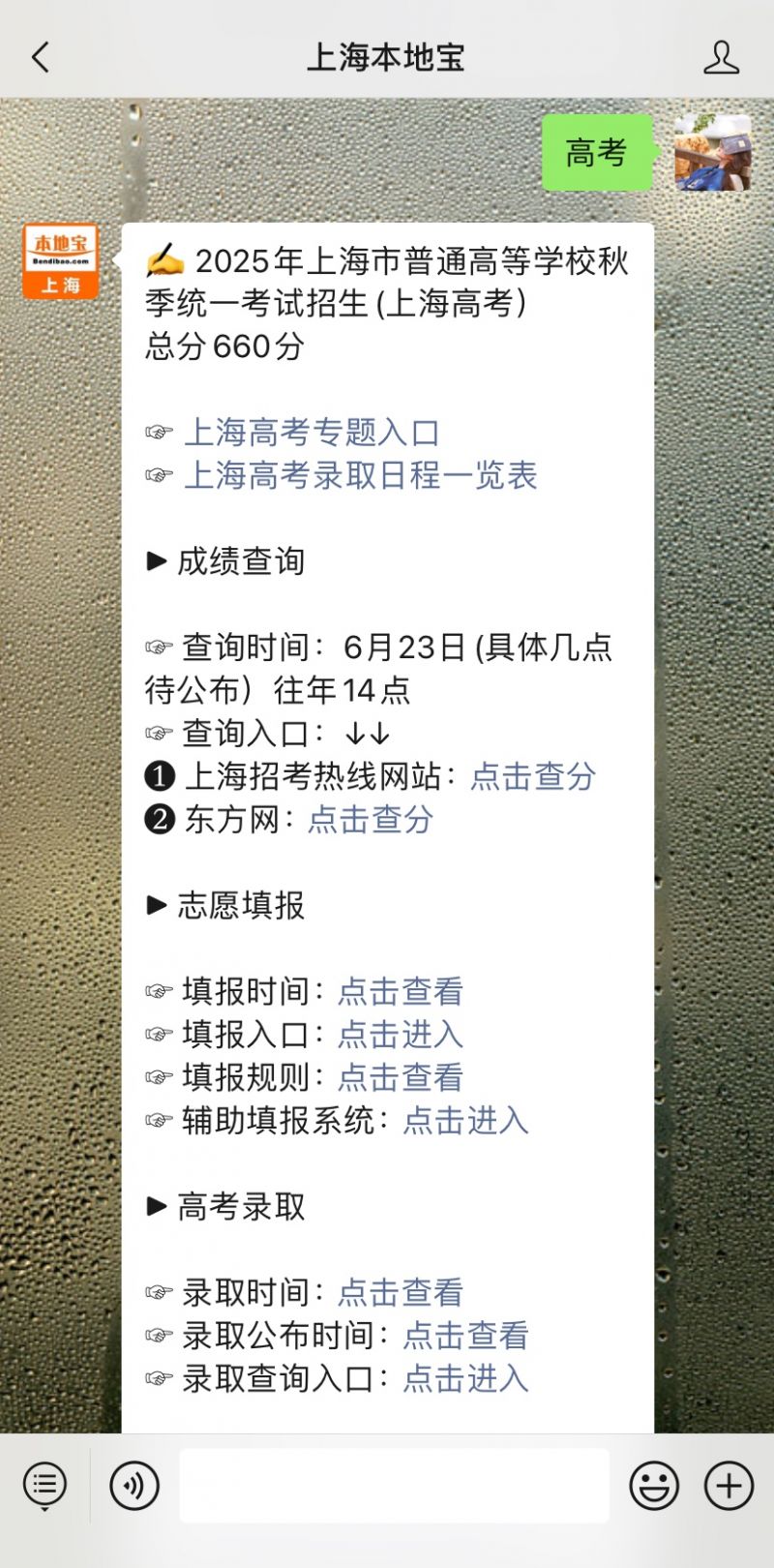View 填报时间 via 点击查看

pyautogui.click(x=401, y=991)
